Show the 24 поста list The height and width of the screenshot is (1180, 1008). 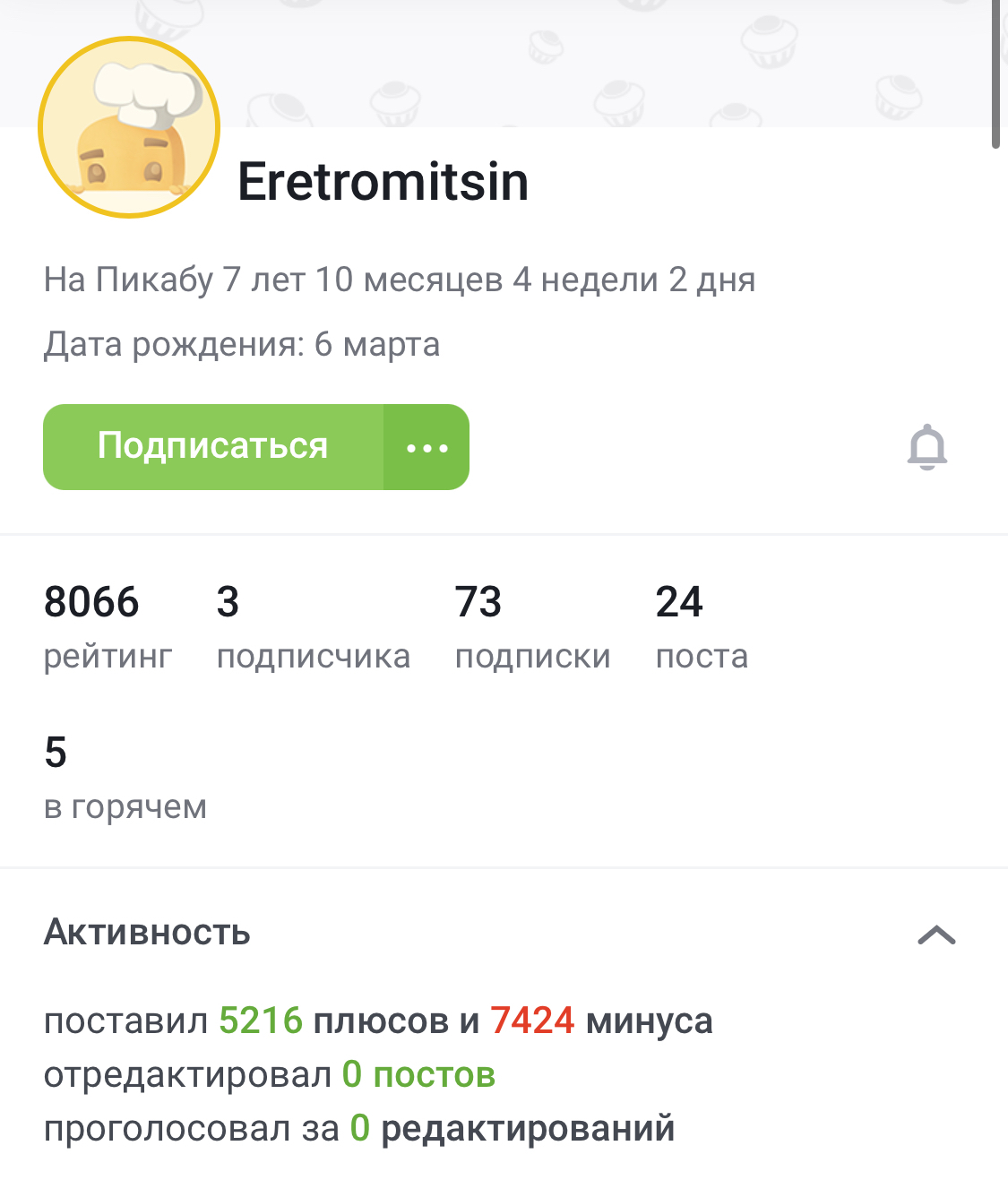pyautogui.click(x=702, y=626)
